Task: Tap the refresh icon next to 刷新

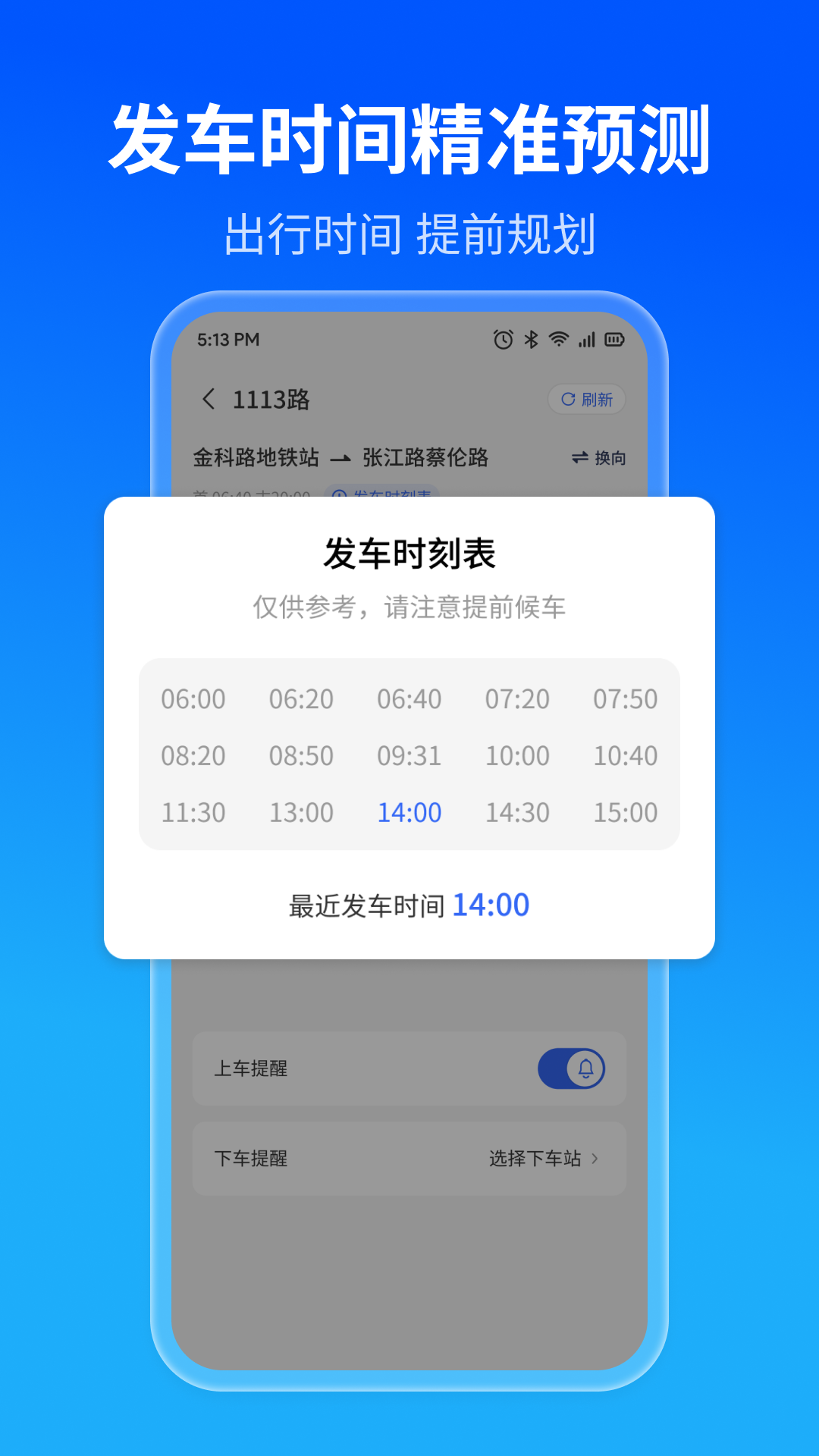Action: tap(567, 400)
